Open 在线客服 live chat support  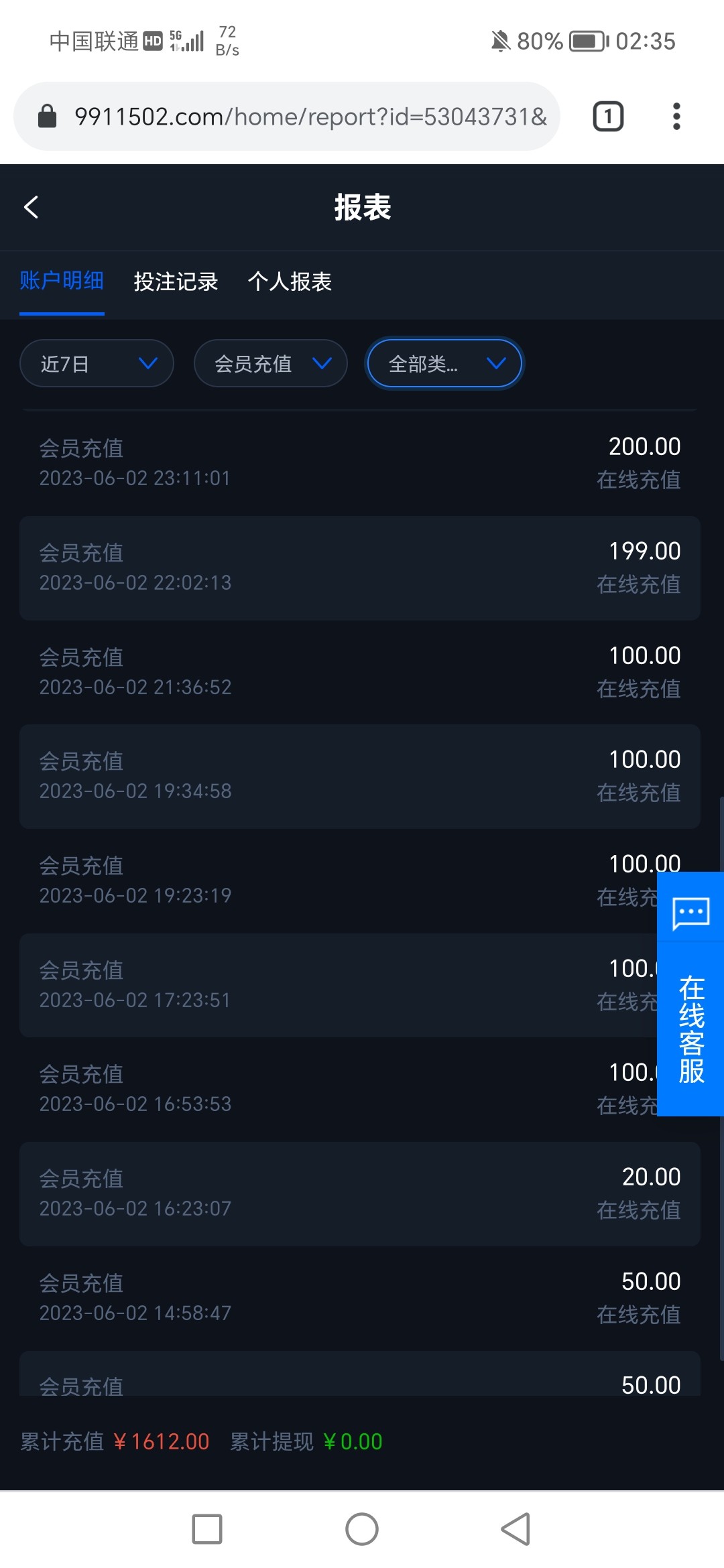(690, 994)
